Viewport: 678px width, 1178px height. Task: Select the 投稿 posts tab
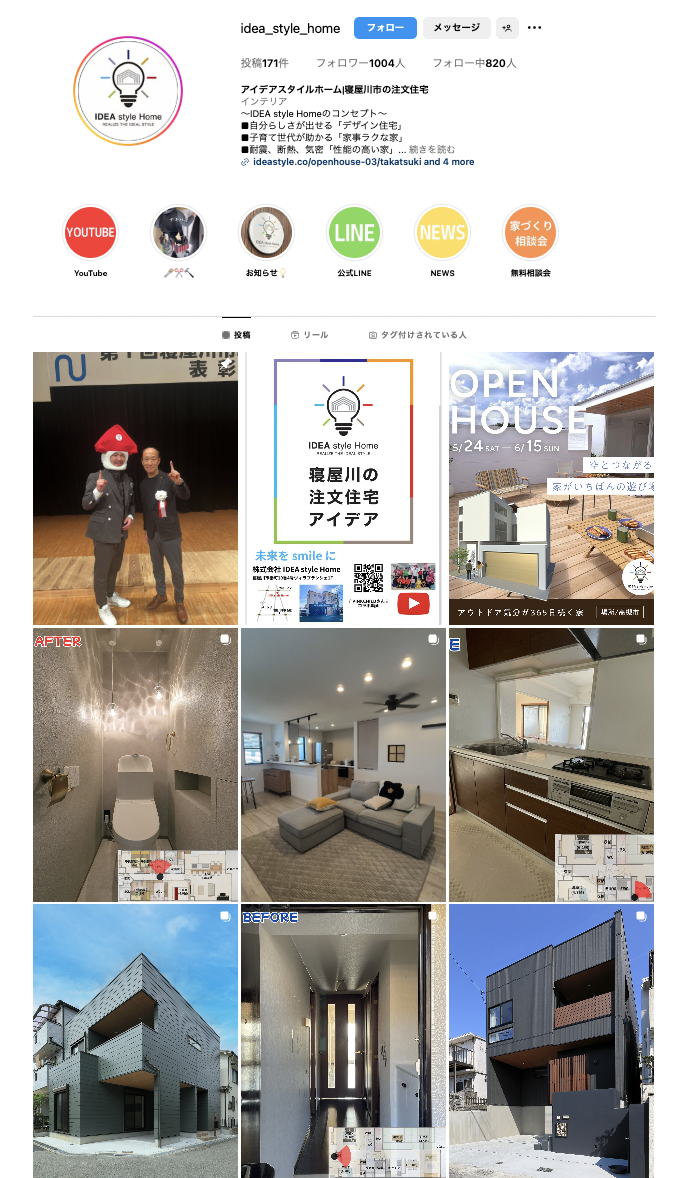click(x=236, y=335)
